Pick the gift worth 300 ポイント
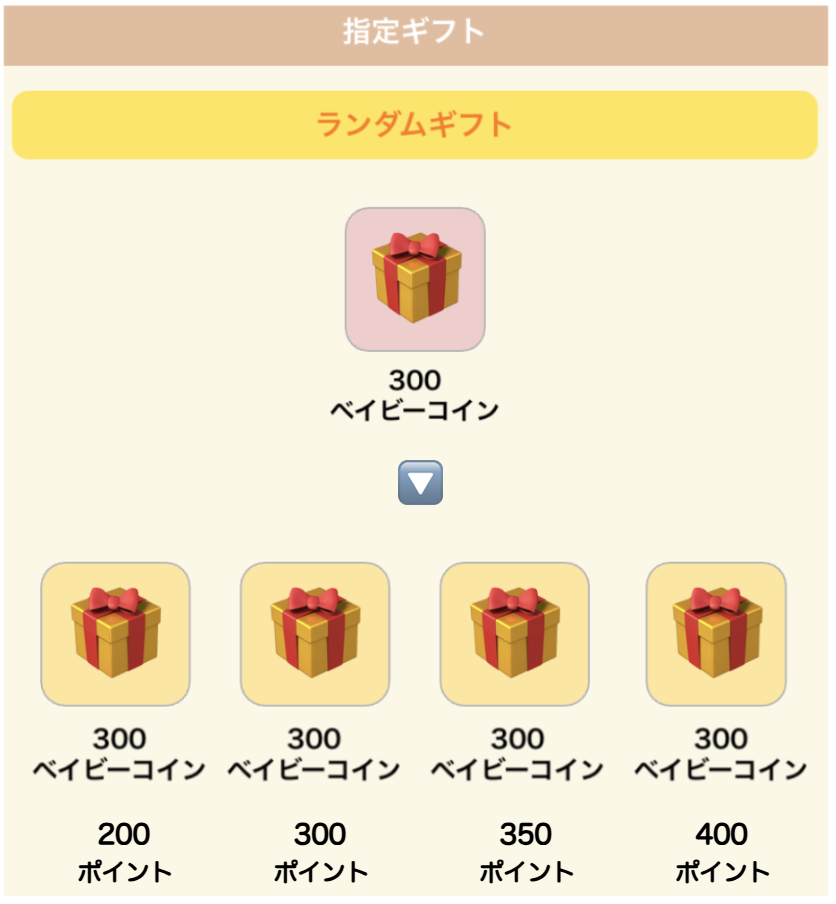The height and width of the screenshot is (904, 836). point(314,634)
